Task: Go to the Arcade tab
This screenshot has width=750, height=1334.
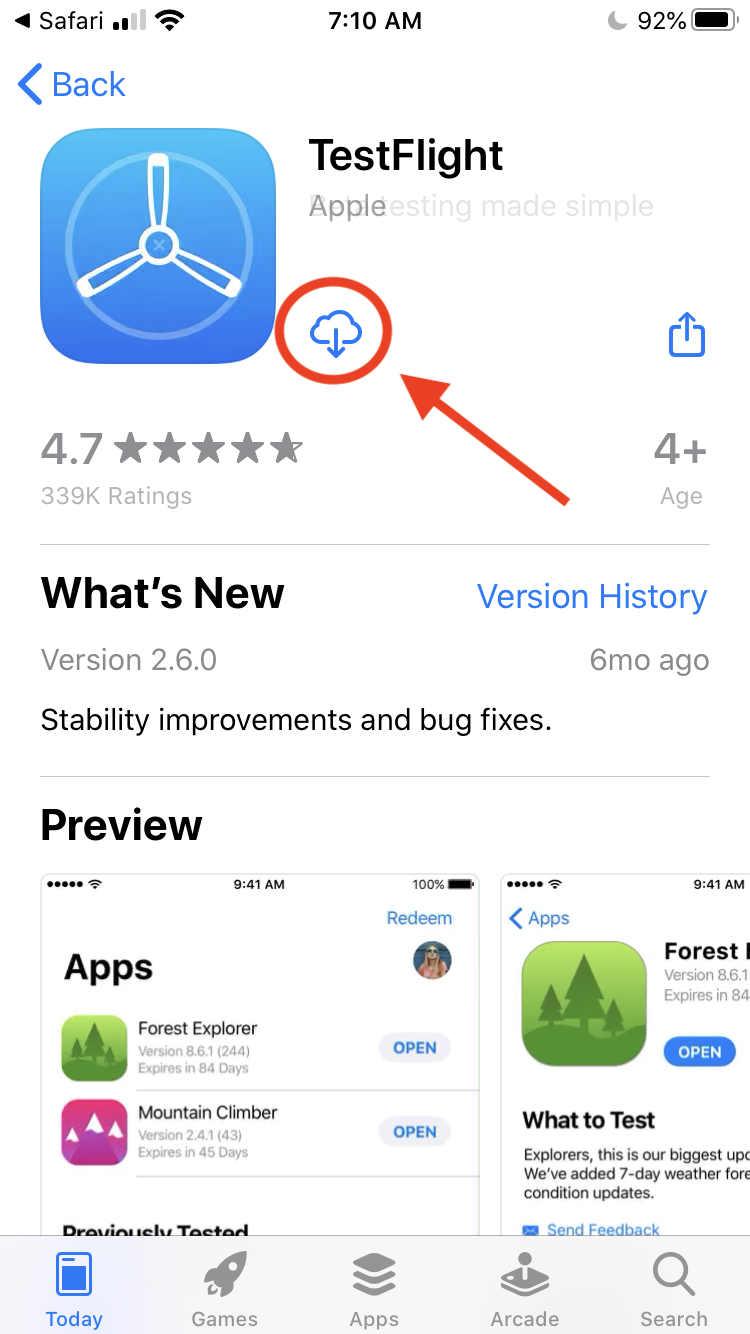Action: coord(524,1290)
